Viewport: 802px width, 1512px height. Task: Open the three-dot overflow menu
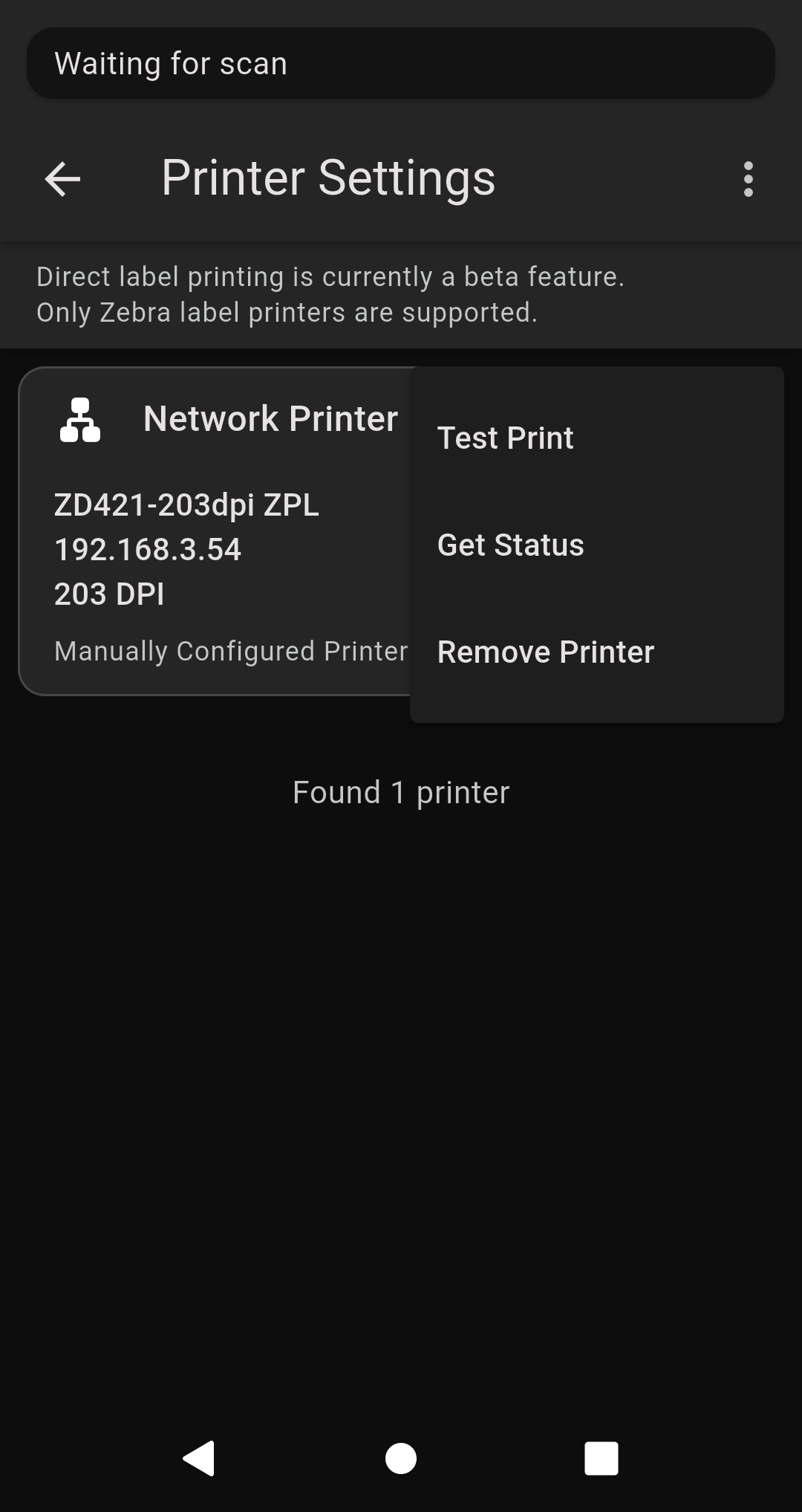point(748,178)
